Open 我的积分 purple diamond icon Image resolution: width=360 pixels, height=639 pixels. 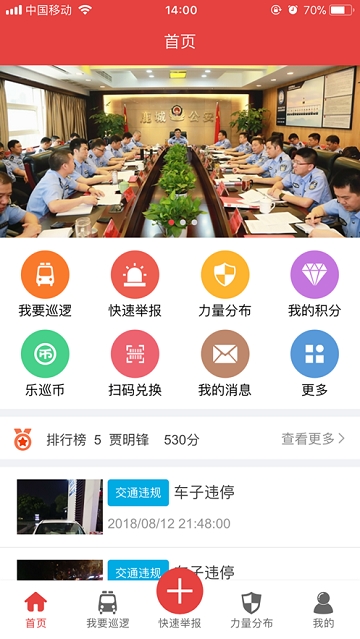tap(314, 275)
